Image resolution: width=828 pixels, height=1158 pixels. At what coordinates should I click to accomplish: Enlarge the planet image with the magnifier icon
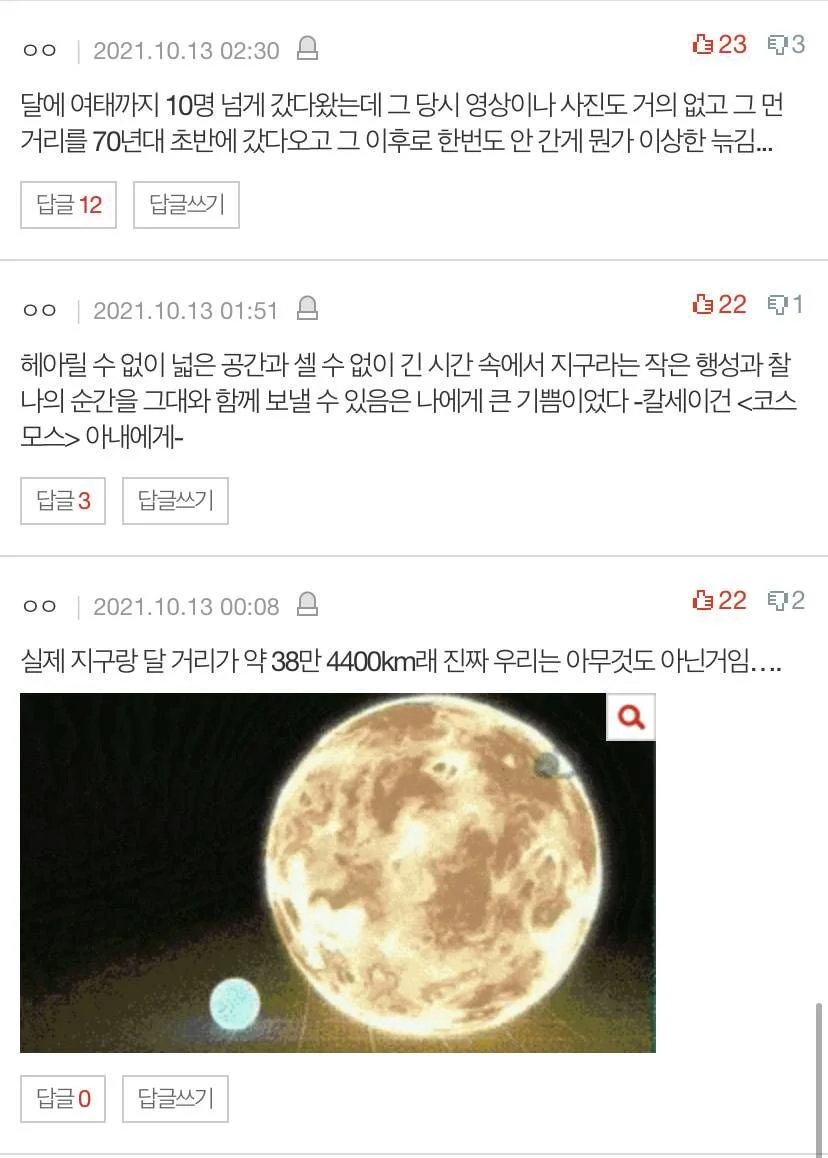631,716
